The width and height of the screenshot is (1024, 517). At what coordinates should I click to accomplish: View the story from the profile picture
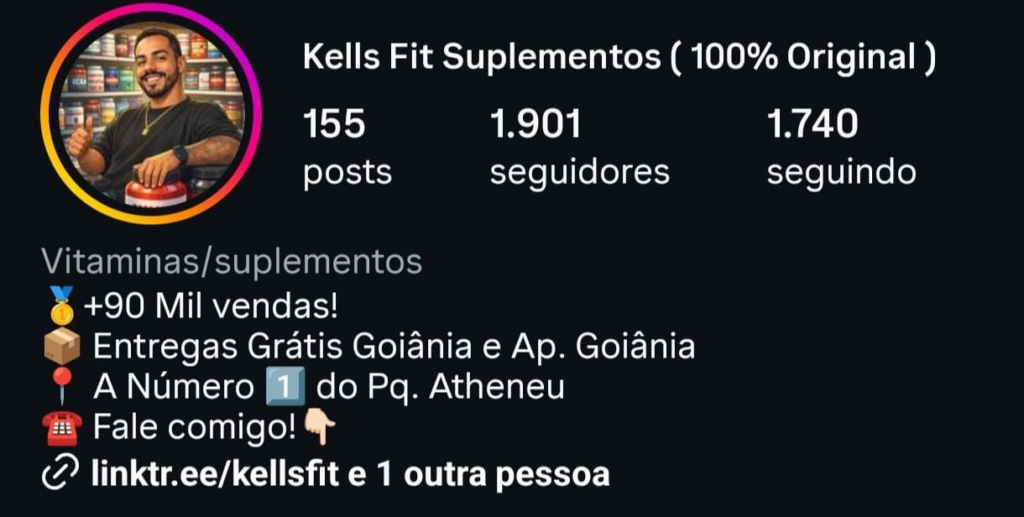(x=151, y=115)
